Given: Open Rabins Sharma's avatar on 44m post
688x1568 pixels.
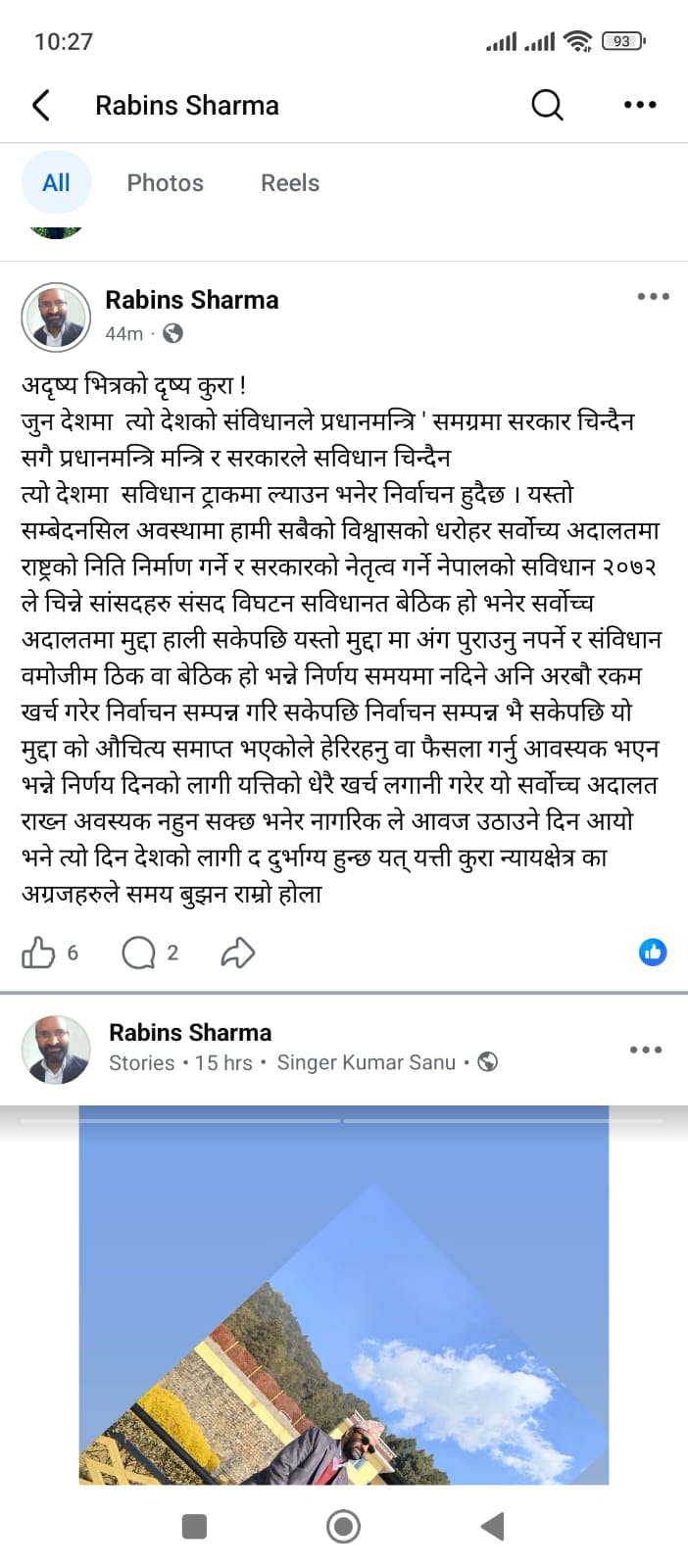Looking at the screenshot, I should point(56,318).
